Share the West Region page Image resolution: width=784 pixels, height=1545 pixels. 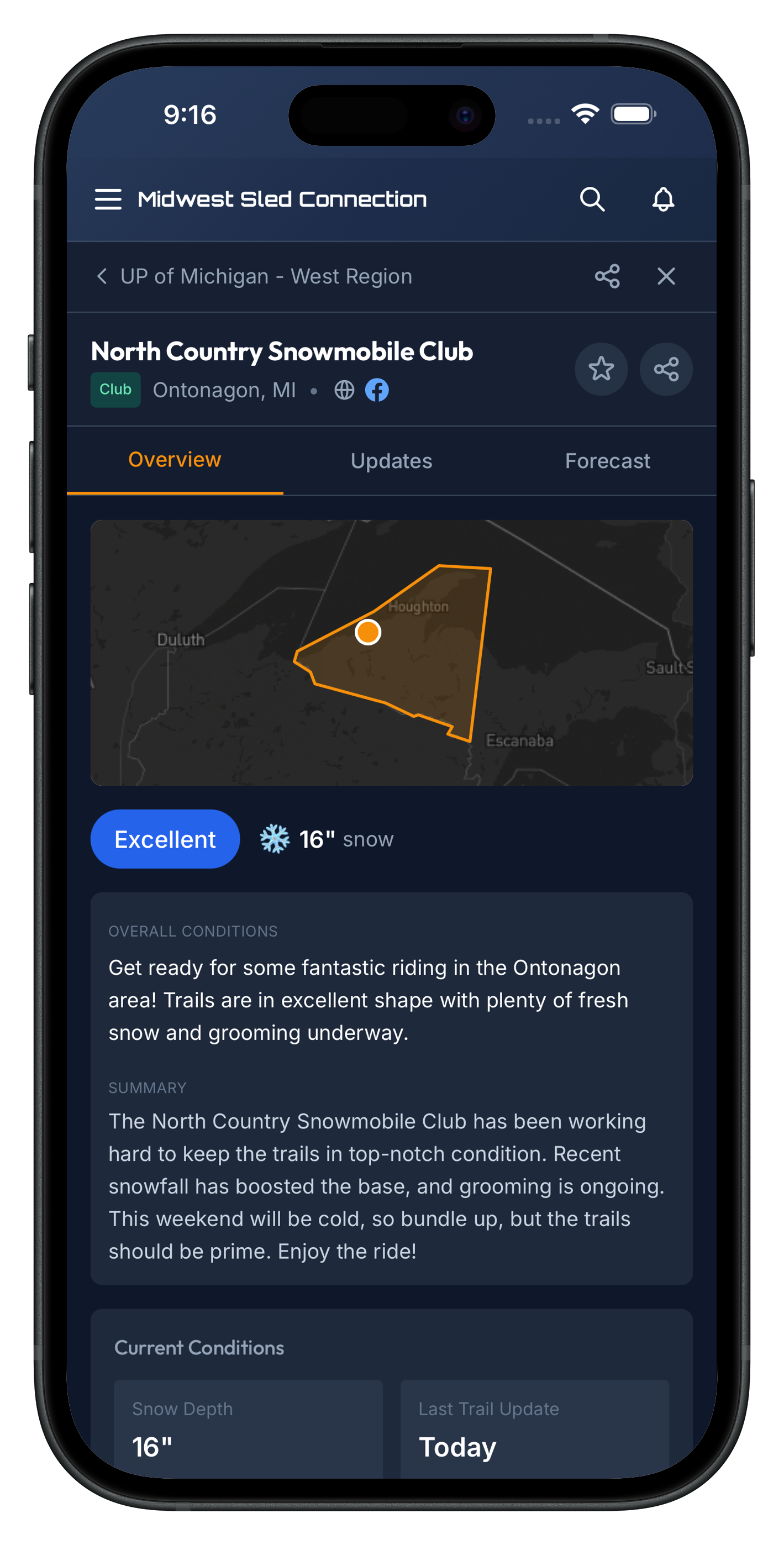pyautogui.click(x=607, y=276)
